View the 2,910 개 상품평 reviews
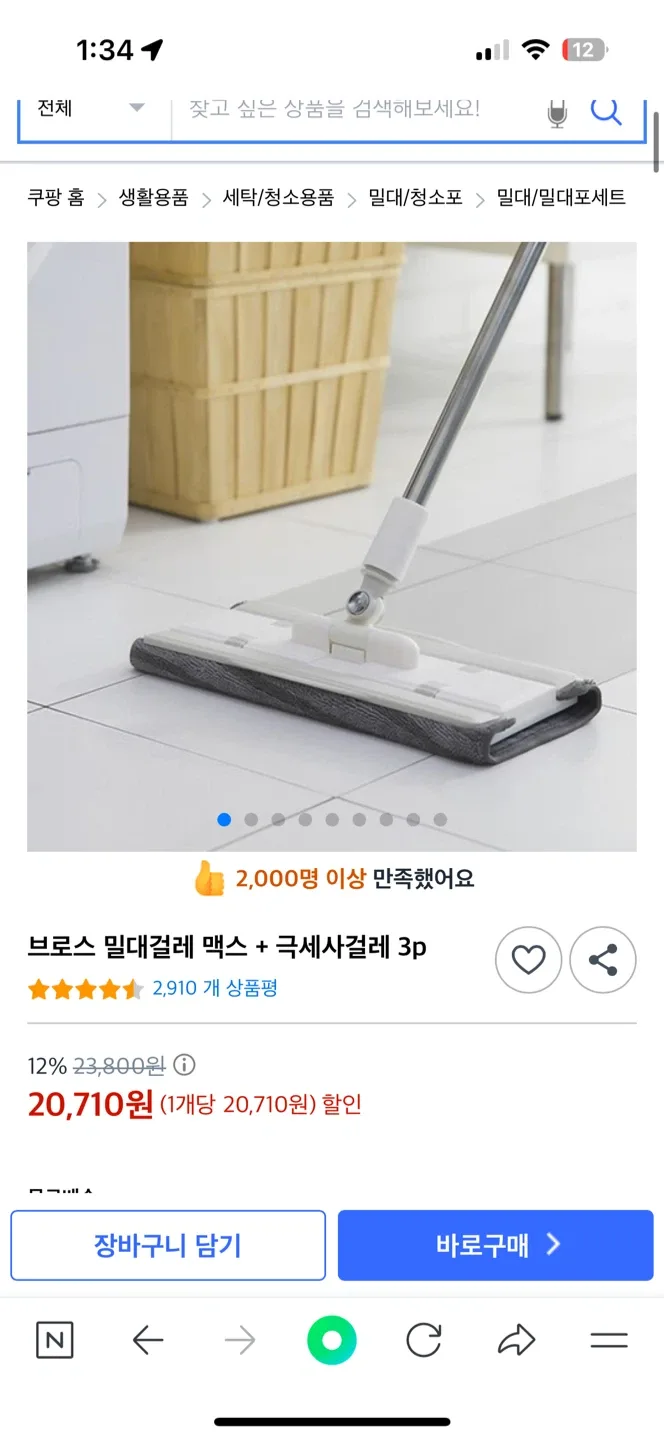This screenshot has width=664, height=1440. 214,989
